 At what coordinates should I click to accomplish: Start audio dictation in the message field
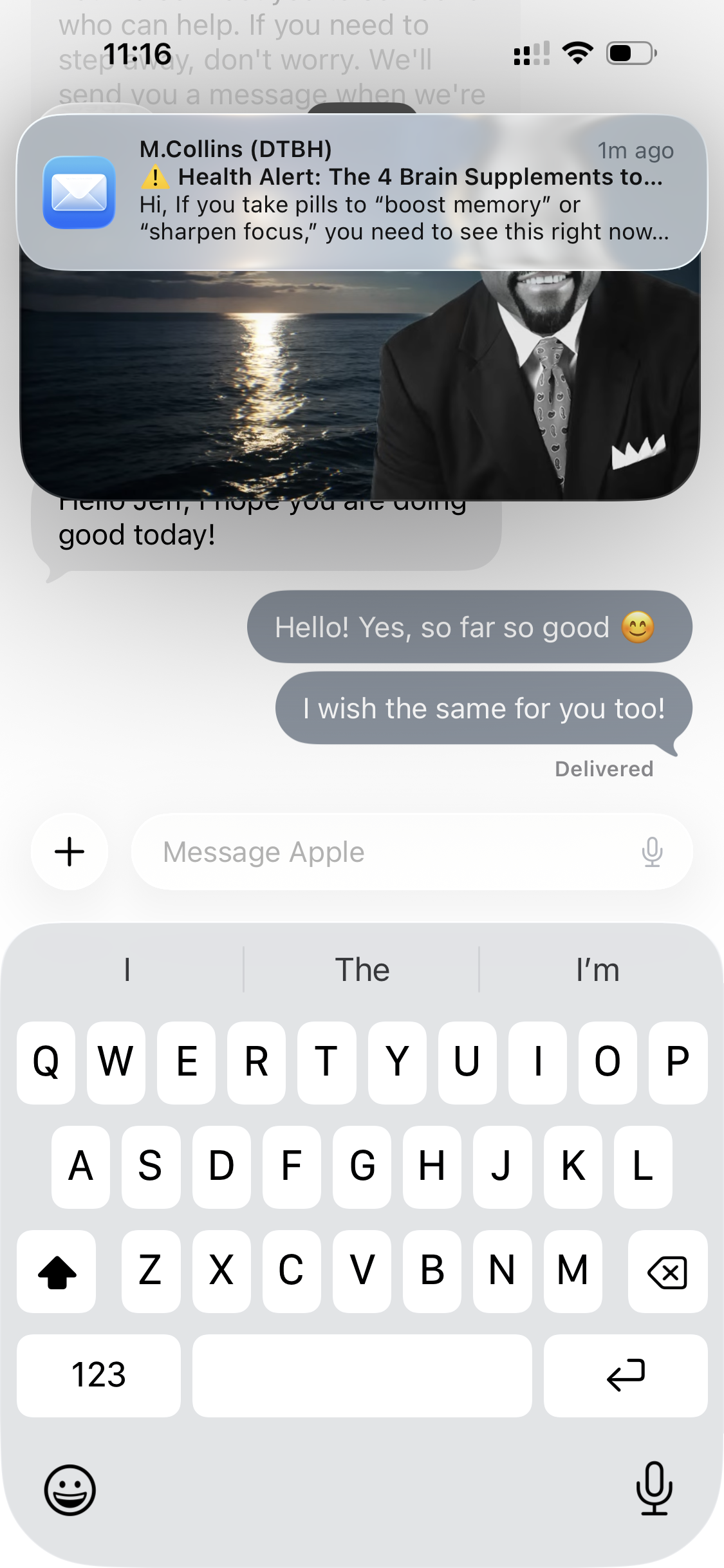coord(652,852)
